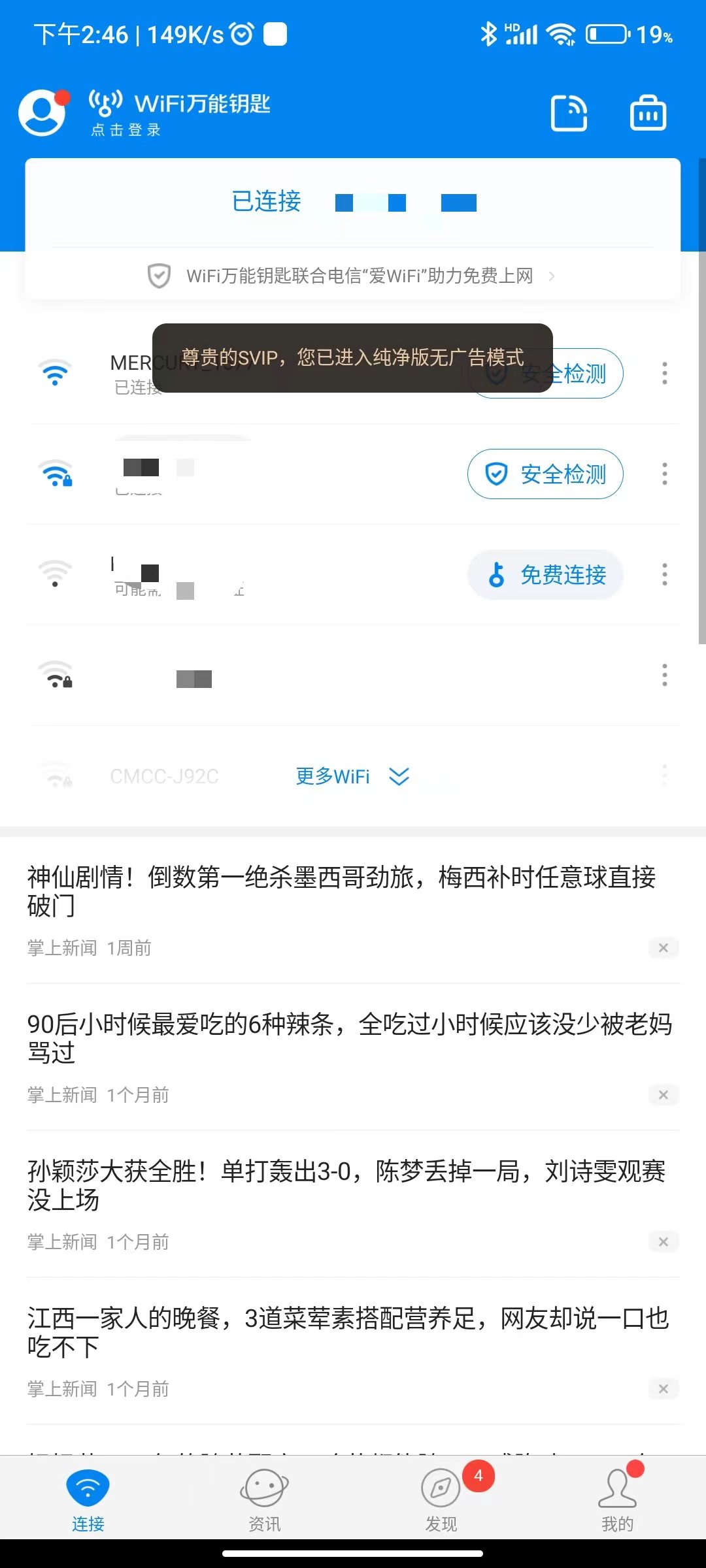This screenshot has height=1568, width=706.
Task: Dismiss the 辣条 news article
Action: [663, 1095]
